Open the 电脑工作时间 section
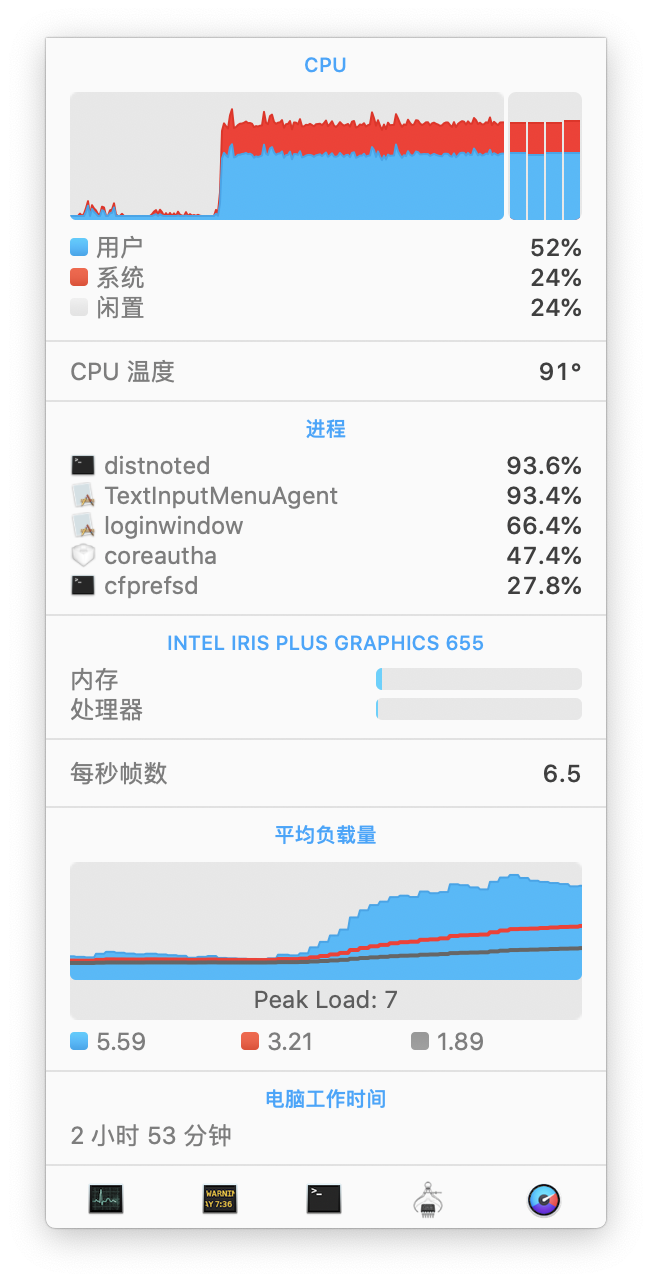 325,1118
